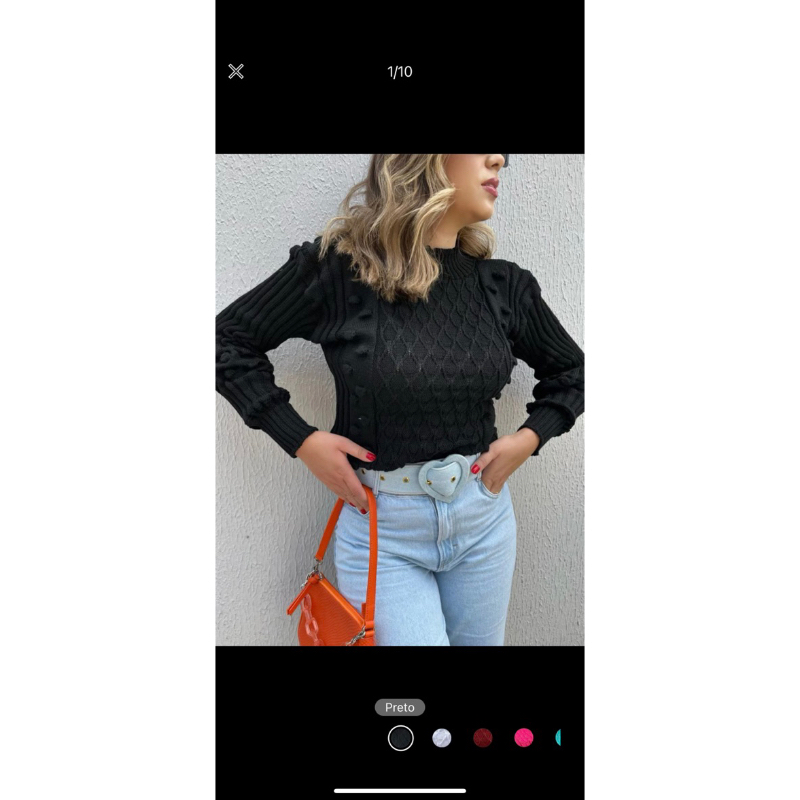Select the black Preto color swatch
The width and height of the screenshot is (800, 800).
coord(401,738)
